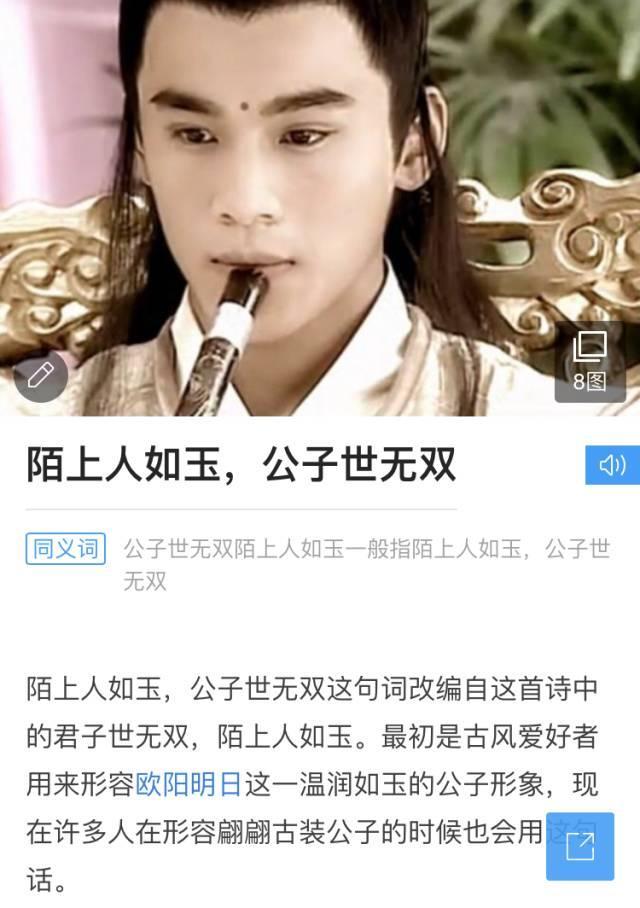Open the 8图 image gallery
The height and width of the screenshot is (908, 640).
(x=590, y=362)
